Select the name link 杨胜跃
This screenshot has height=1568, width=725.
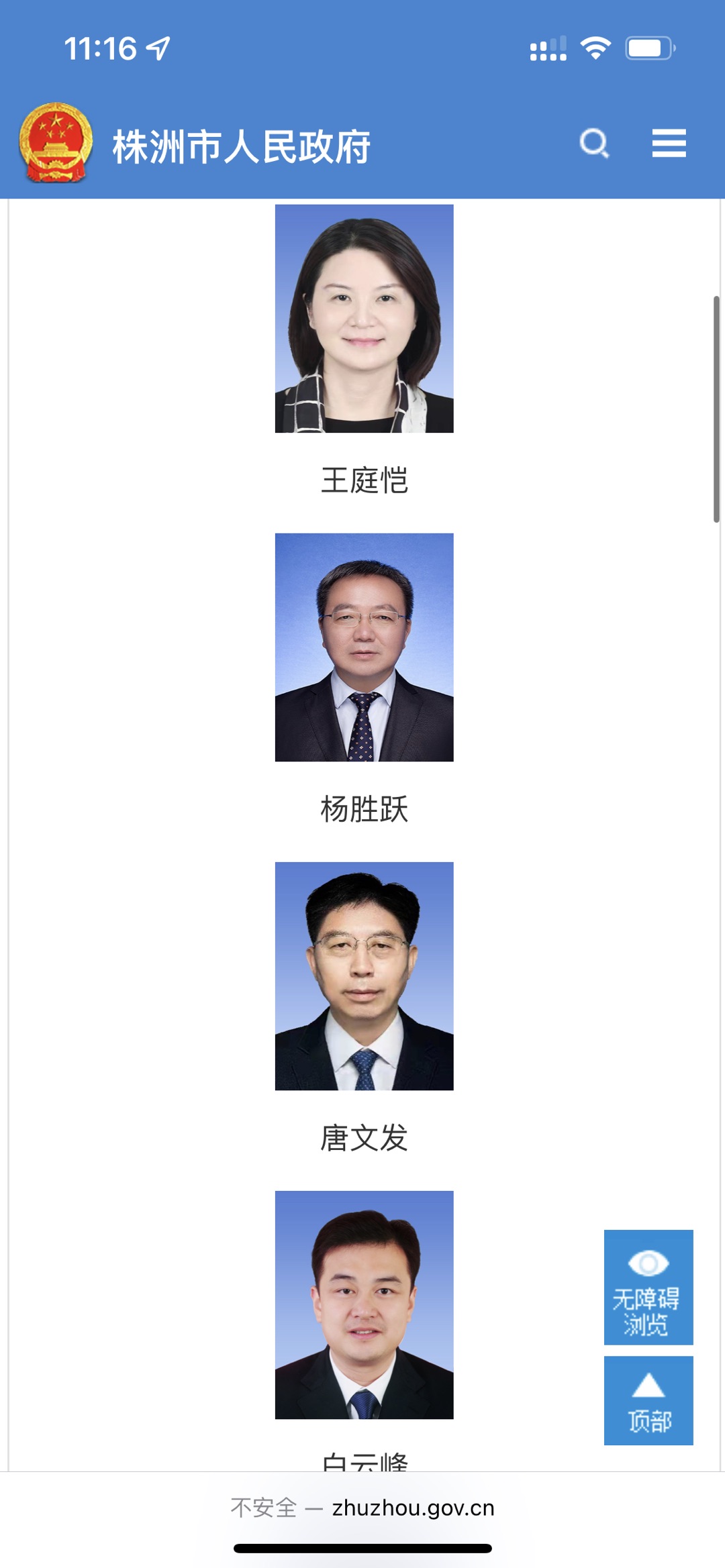[364, 809]
